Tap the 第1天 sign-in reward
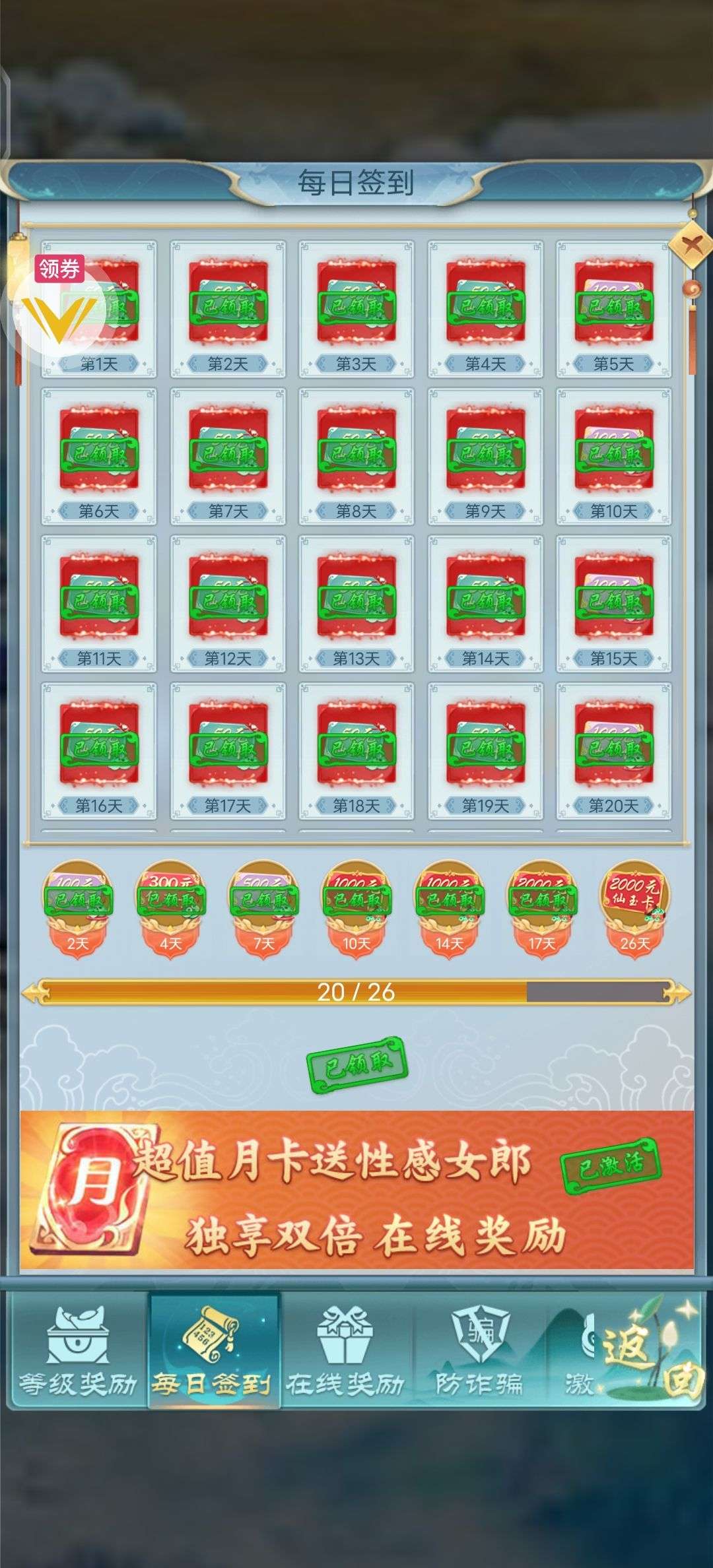Viewport: 713px width, 1568px height. pyautogui.click(x=99, y=309)
